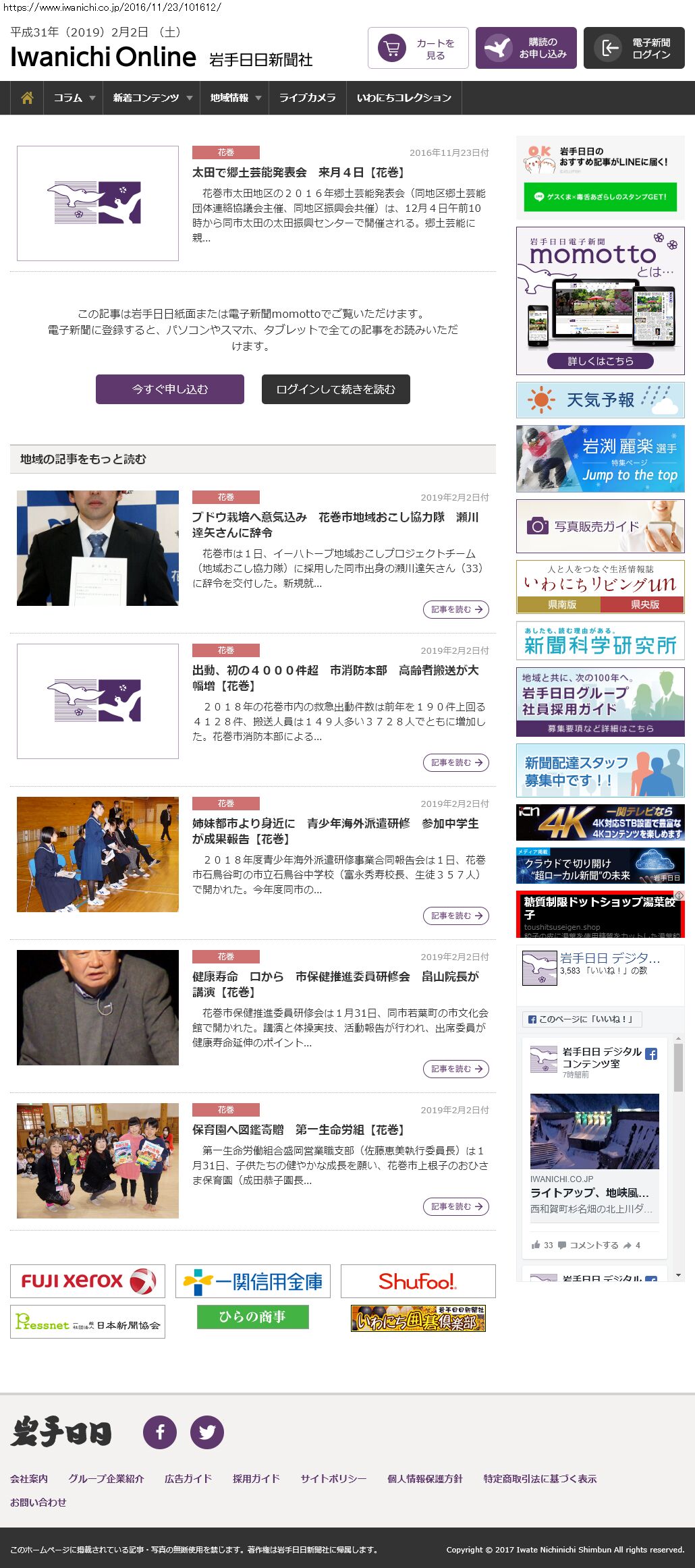Open the 写真販売ガイド banner
Screen dimensions: 695x1568
600,526
